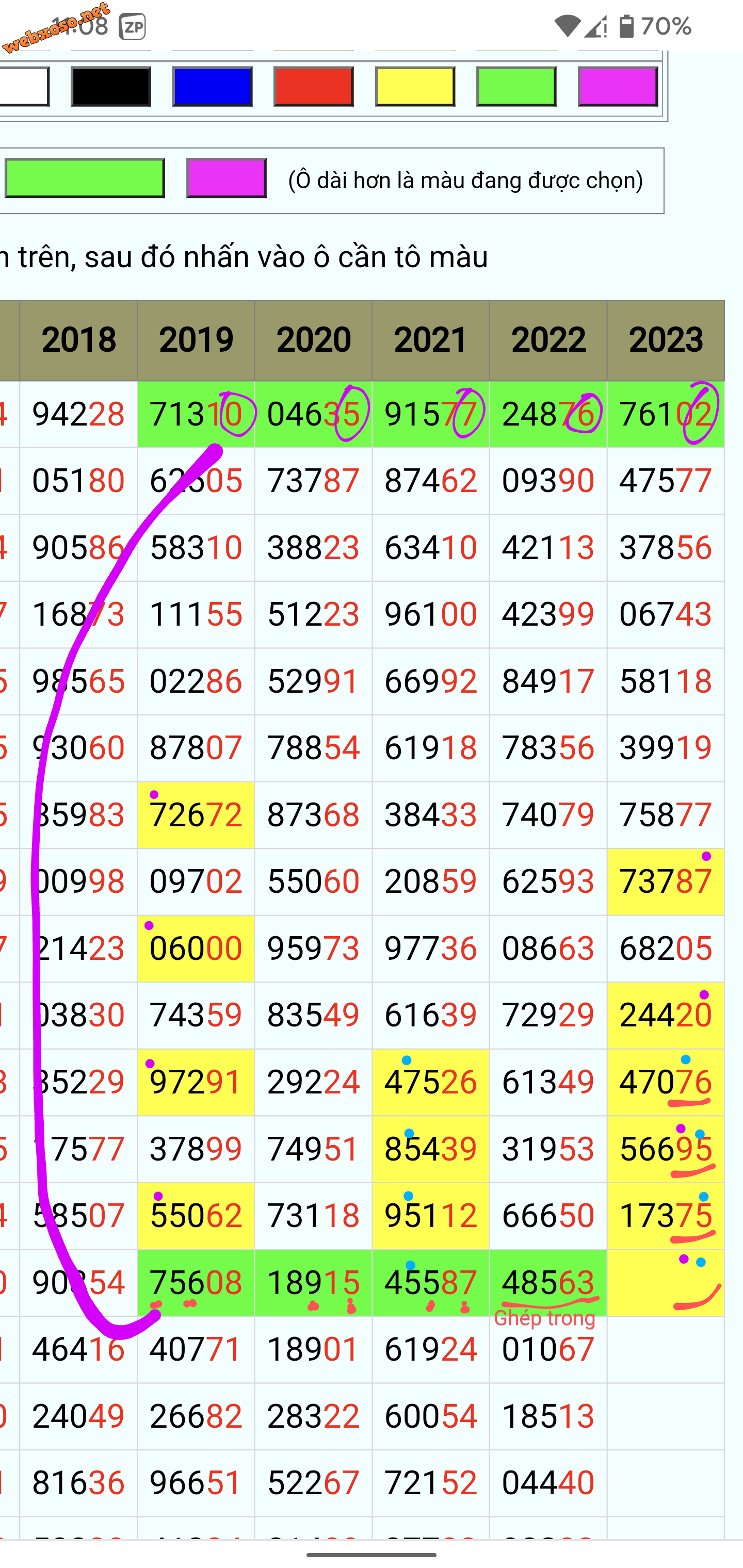
Task: Pick the white color swatch
Action: [x=23, y=87]
